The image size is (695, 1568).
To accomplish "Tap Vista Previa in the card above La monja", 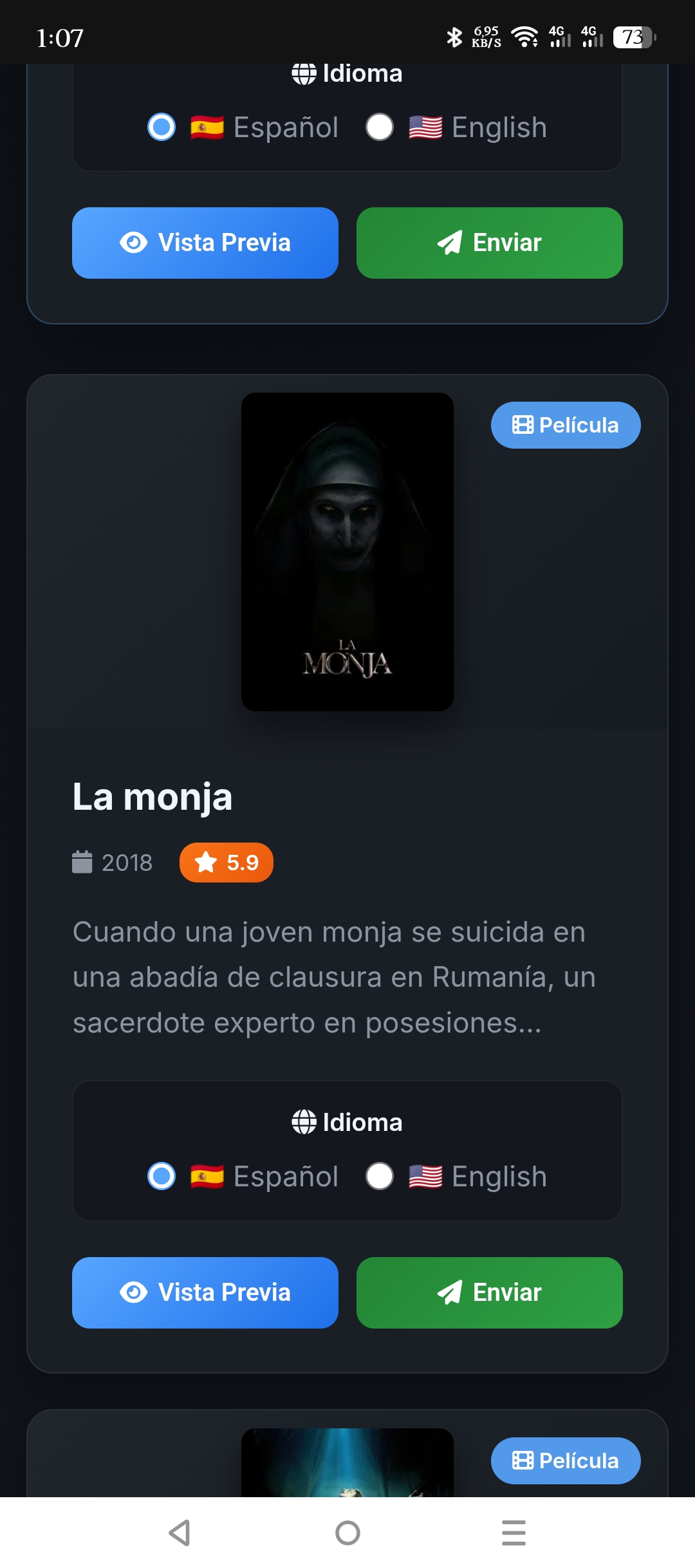I will tap(205, 243).
